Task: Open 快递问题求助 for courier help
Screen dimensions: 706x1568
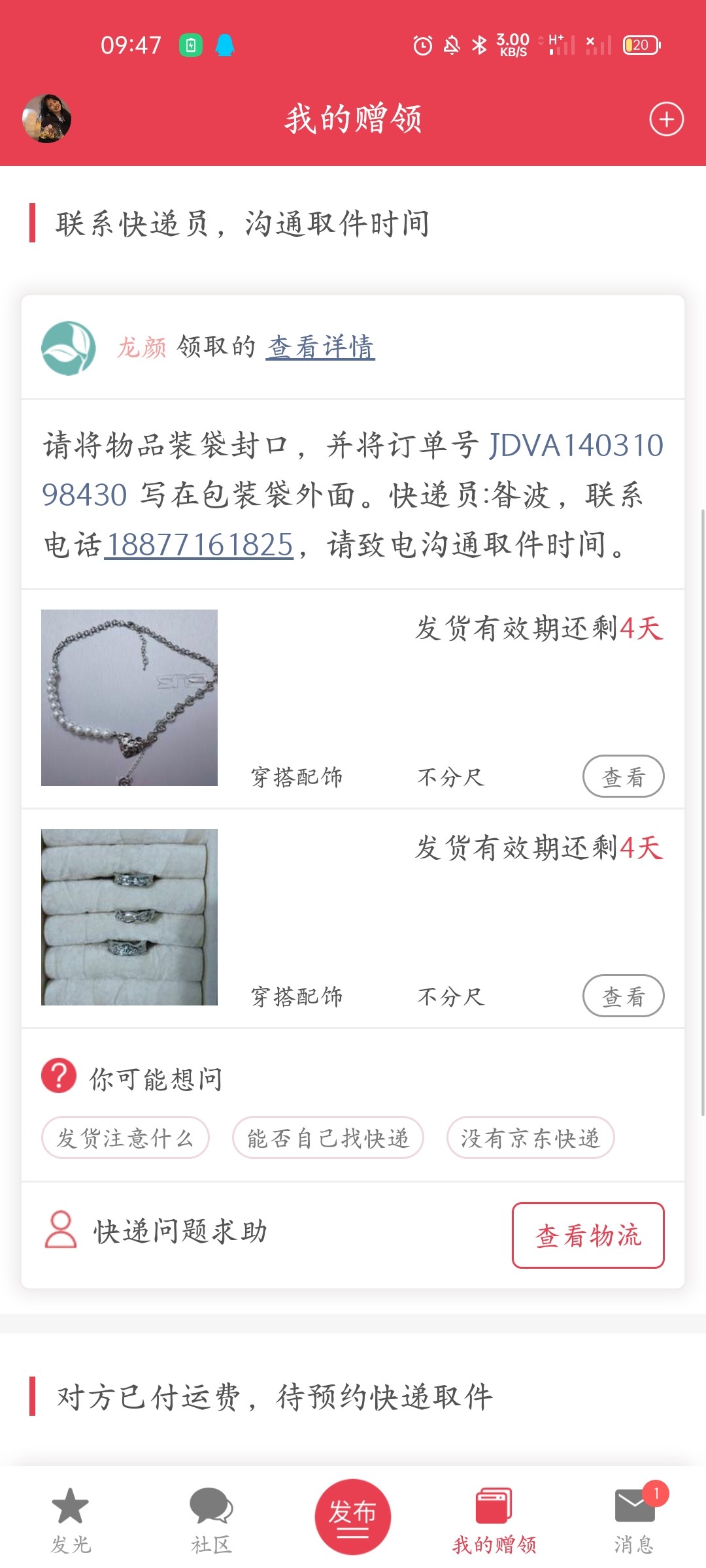Action: pyautogui.click(x=157, y=1231)
